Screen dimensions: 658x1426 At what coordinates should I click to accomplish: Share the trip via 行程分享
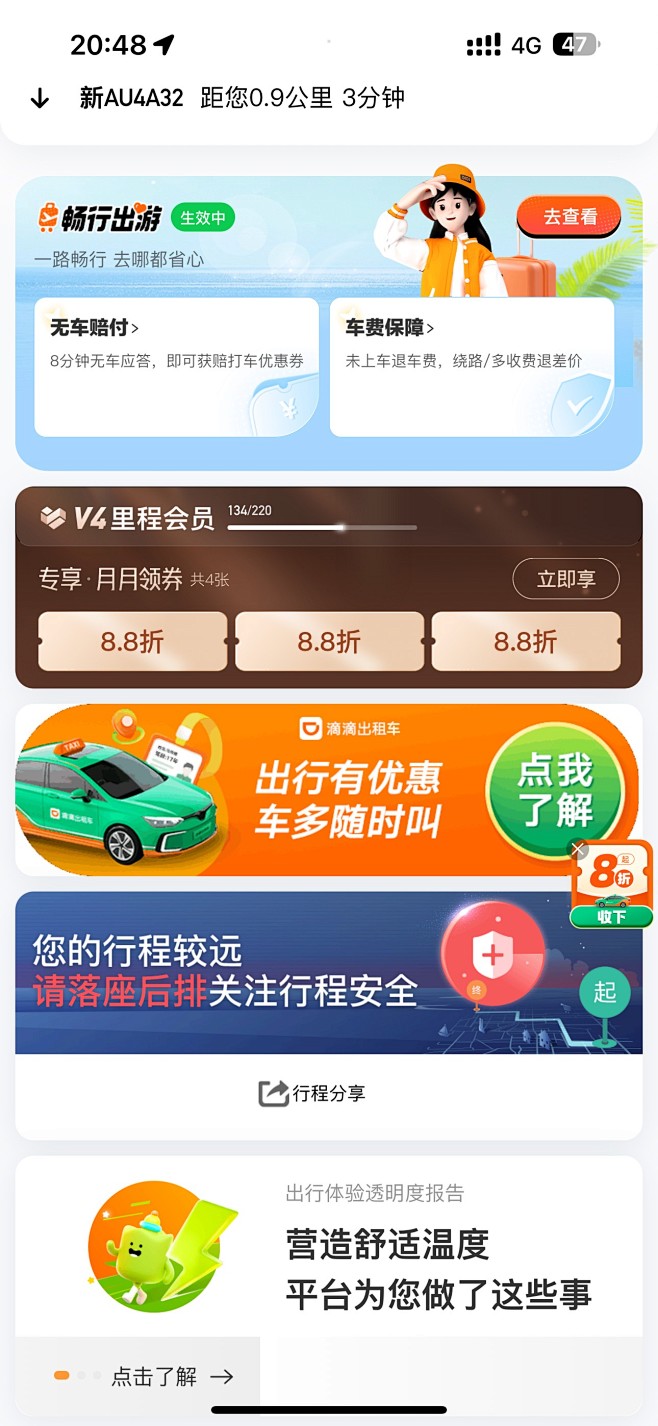tap(313, 1093)
